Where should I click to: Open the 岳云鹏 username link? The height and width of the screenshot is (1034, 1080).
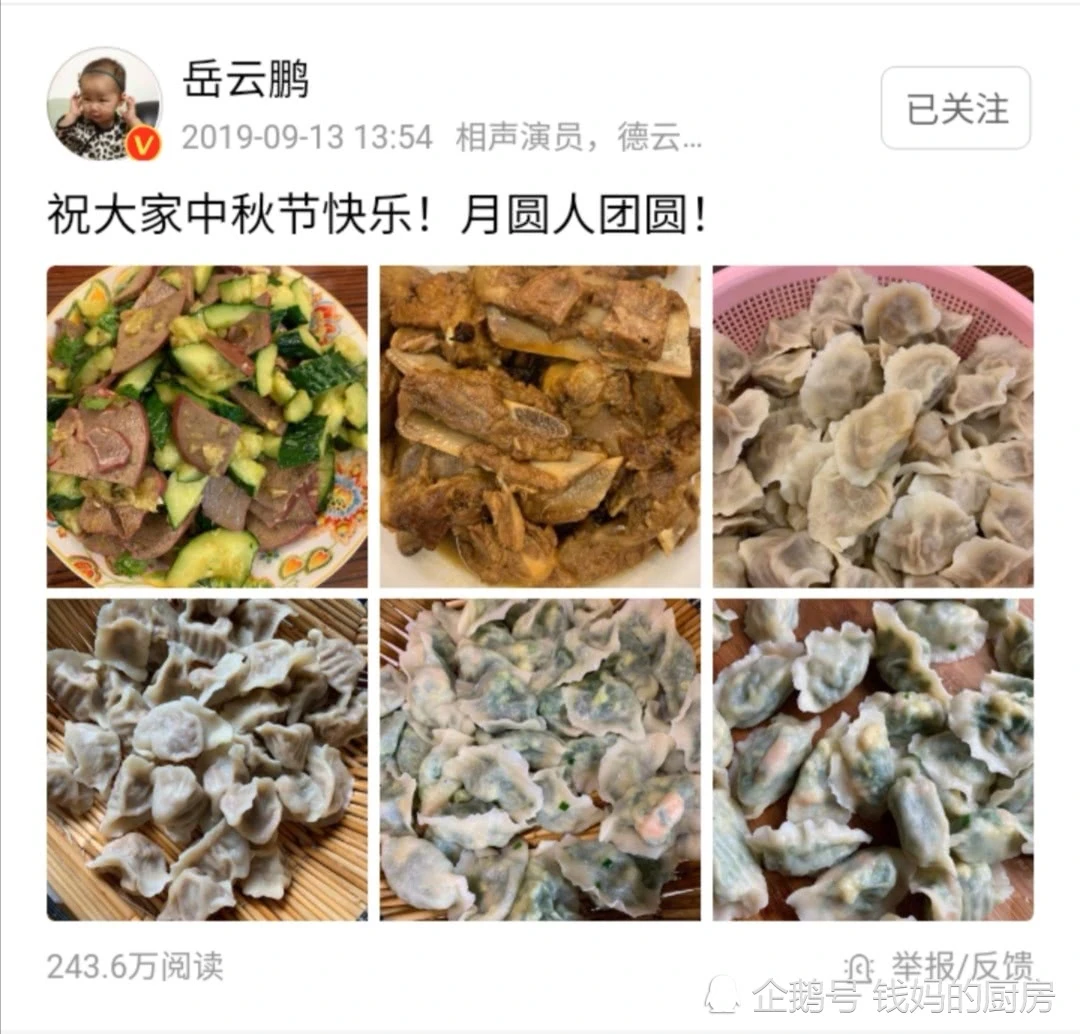[x=246, y=80]
